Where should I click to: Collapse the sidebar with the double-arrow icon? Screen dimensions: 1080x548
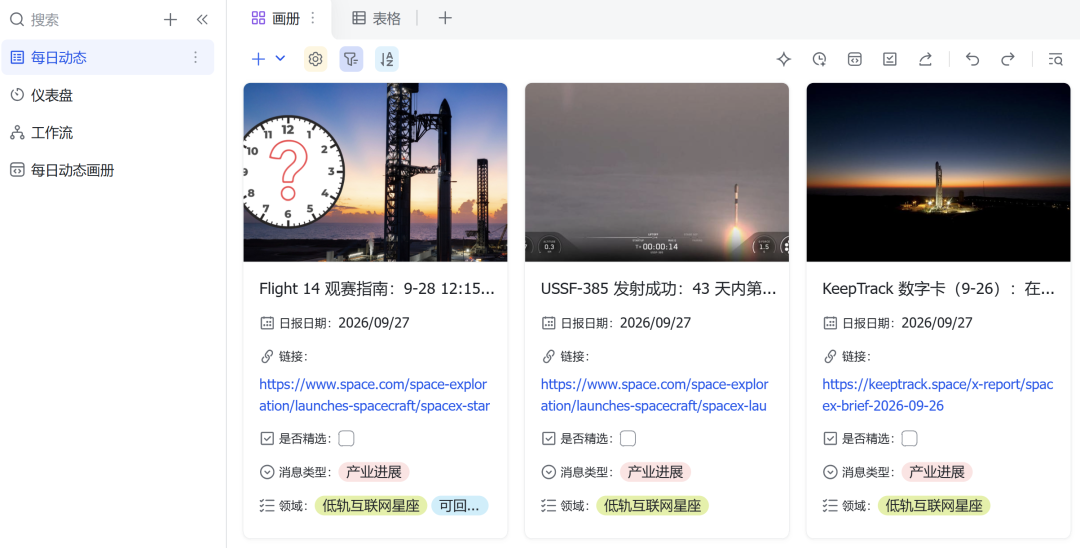click(x=202, y=20)
